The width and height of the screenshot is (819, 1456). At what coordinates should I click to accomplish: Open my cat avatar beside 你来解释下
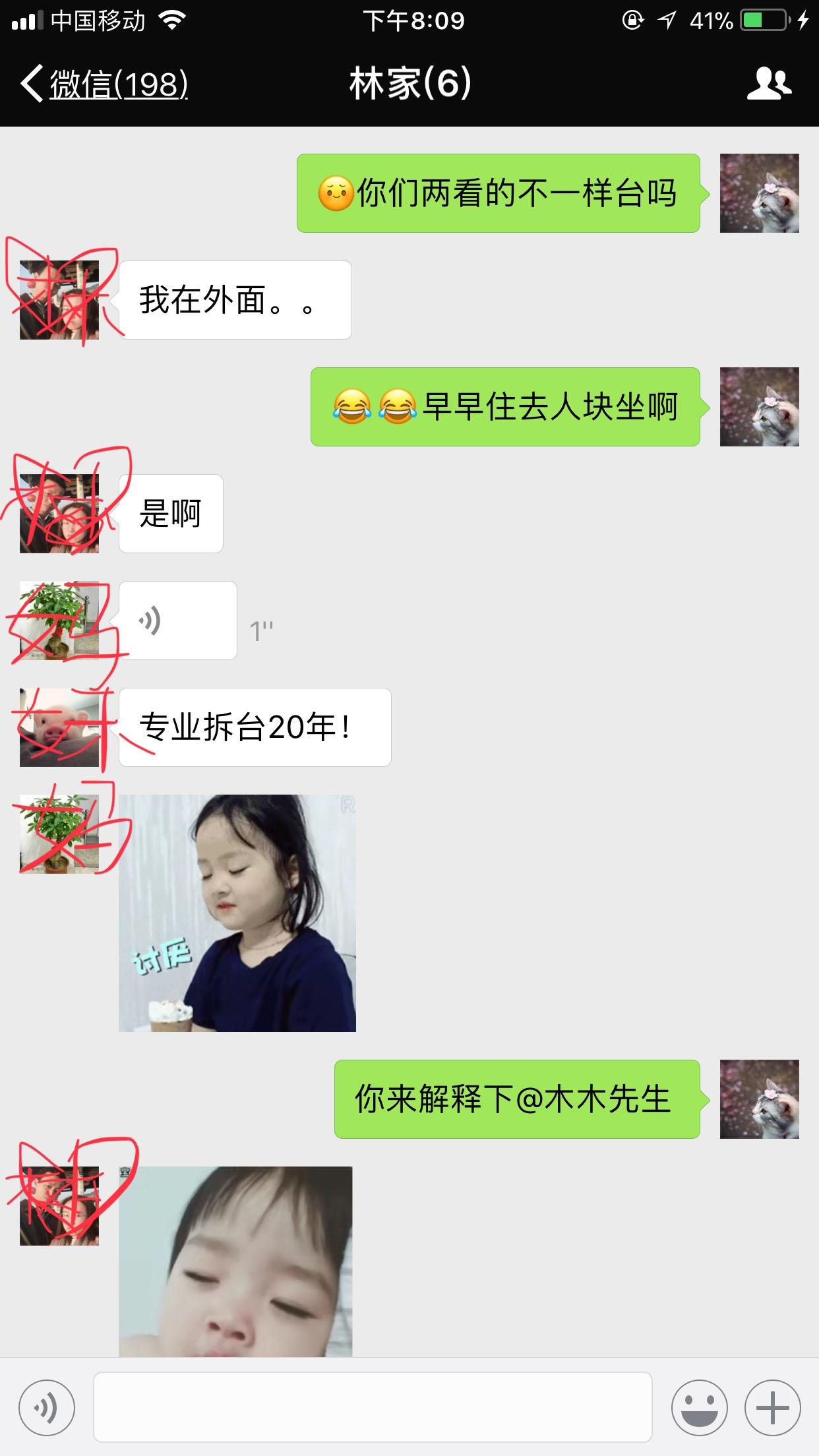[x=759, y=1099]
